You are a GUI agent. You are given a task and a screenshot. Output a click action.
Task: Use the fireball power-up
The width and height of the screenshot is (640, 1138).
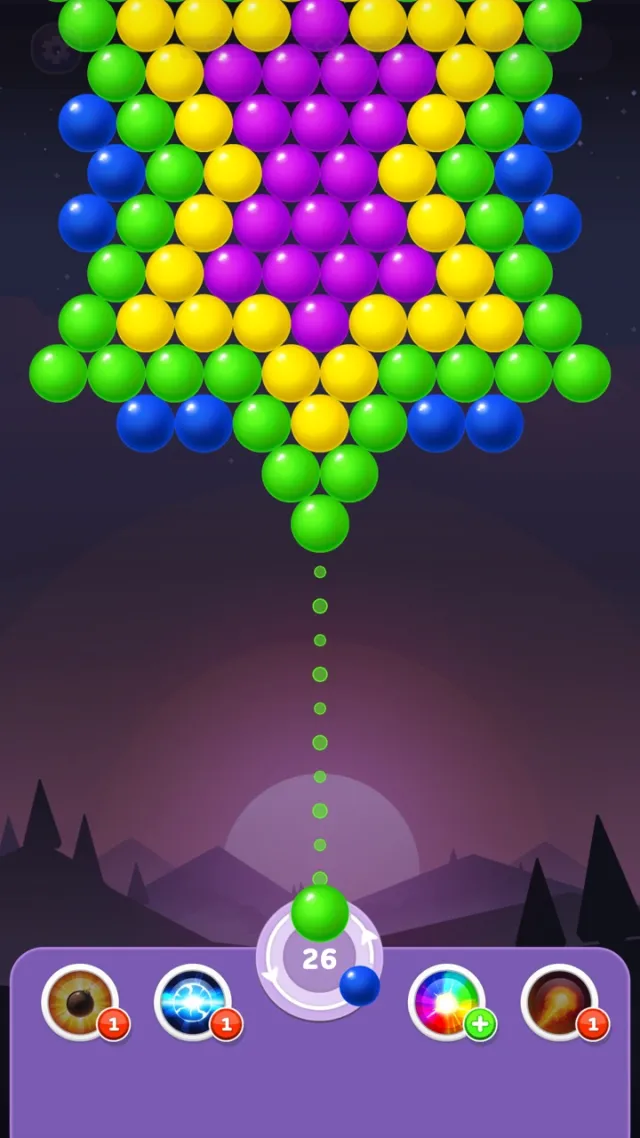(560, 1002)
